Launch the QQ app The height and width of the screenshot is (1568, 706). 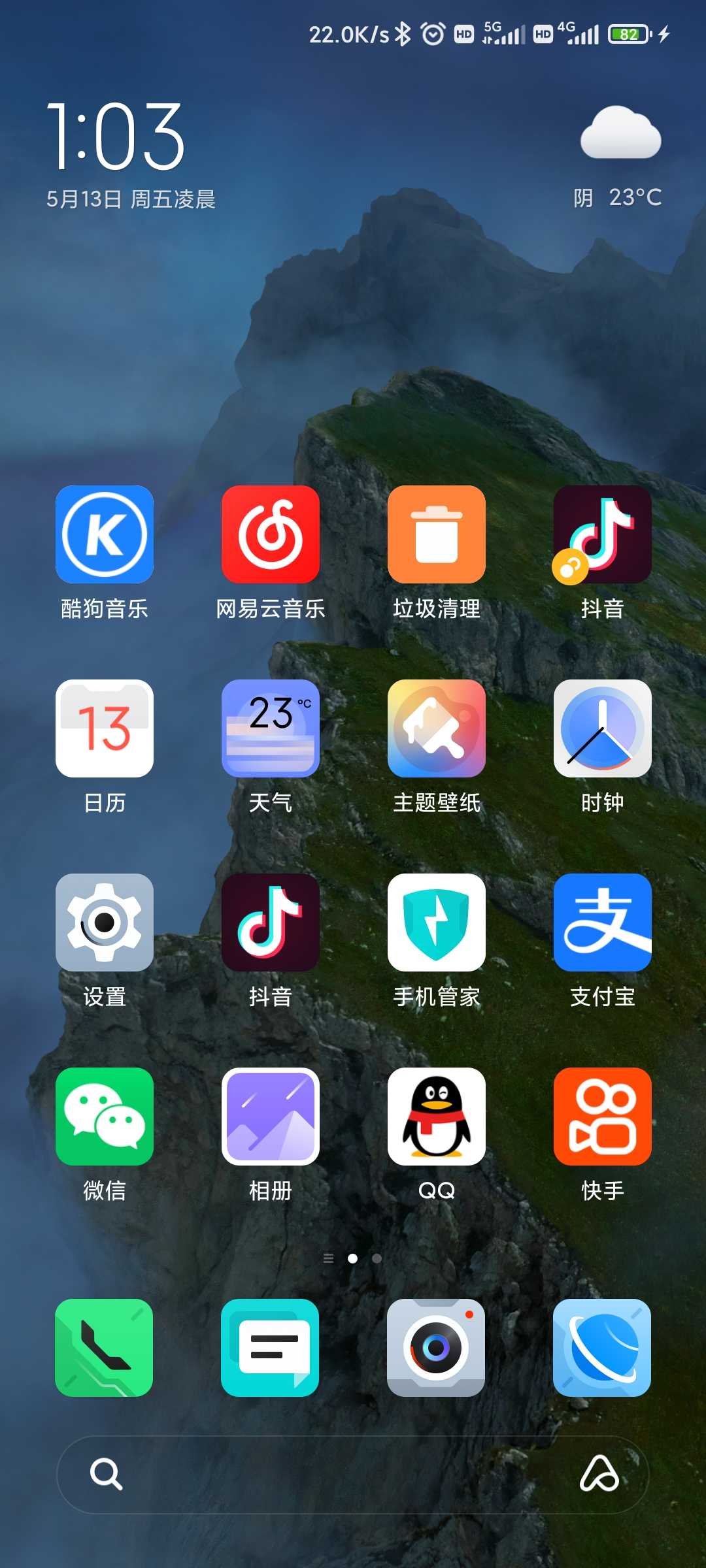(x=437, y=1117)
